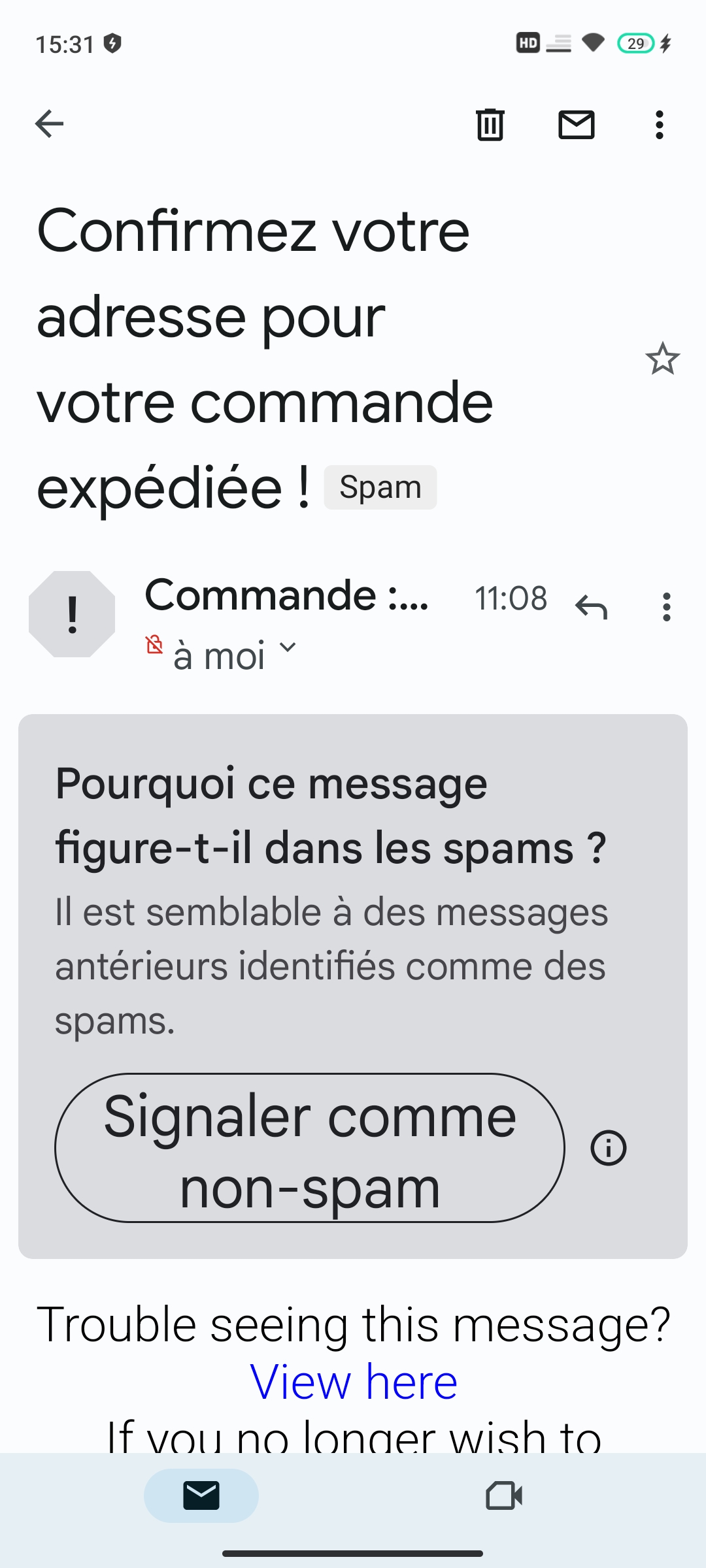706x1568 pixels.
Task: Expand recipient details beside "à moi"
Action: tap(288, 647)
